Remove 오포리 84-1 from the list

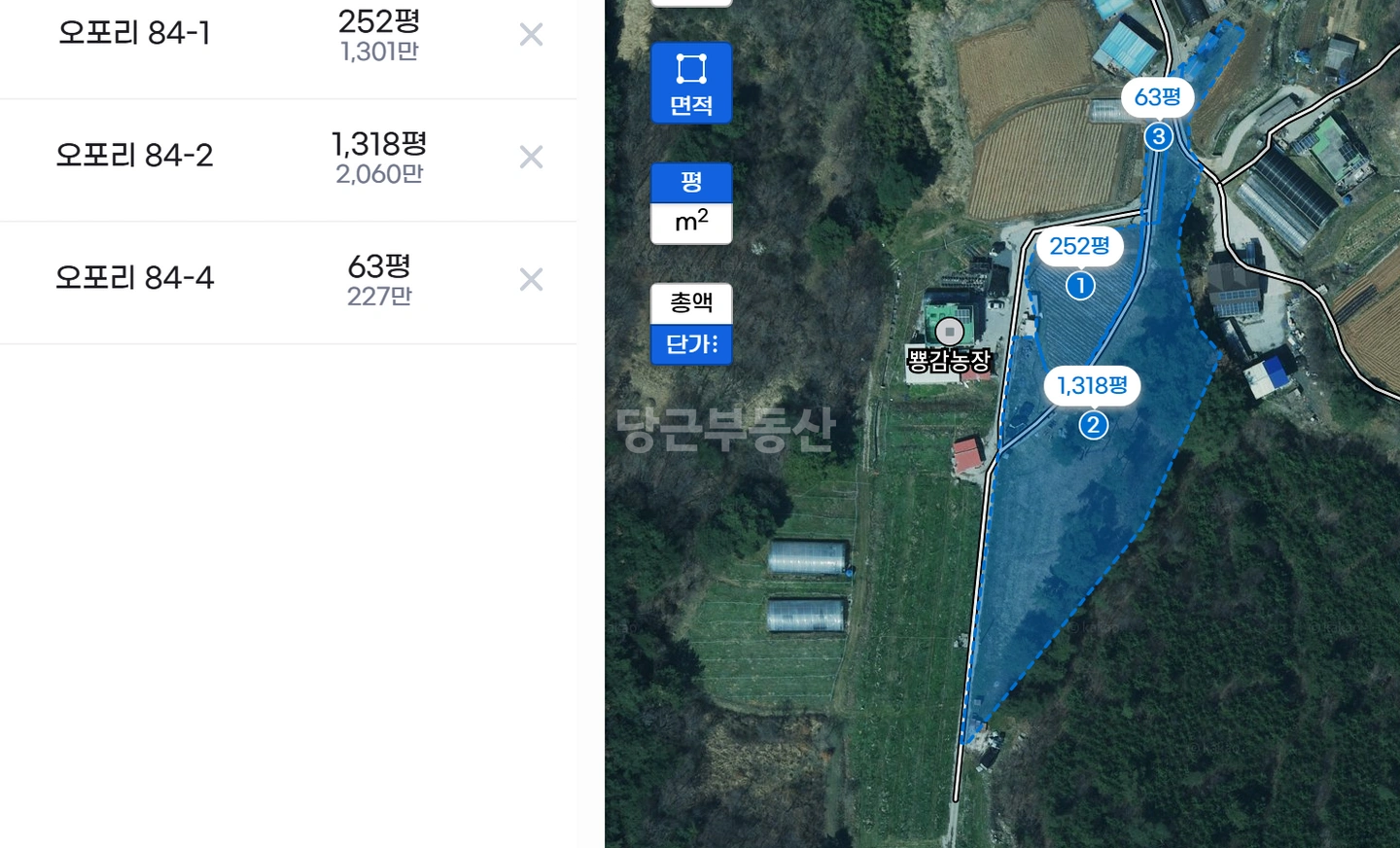pos(531,35)
